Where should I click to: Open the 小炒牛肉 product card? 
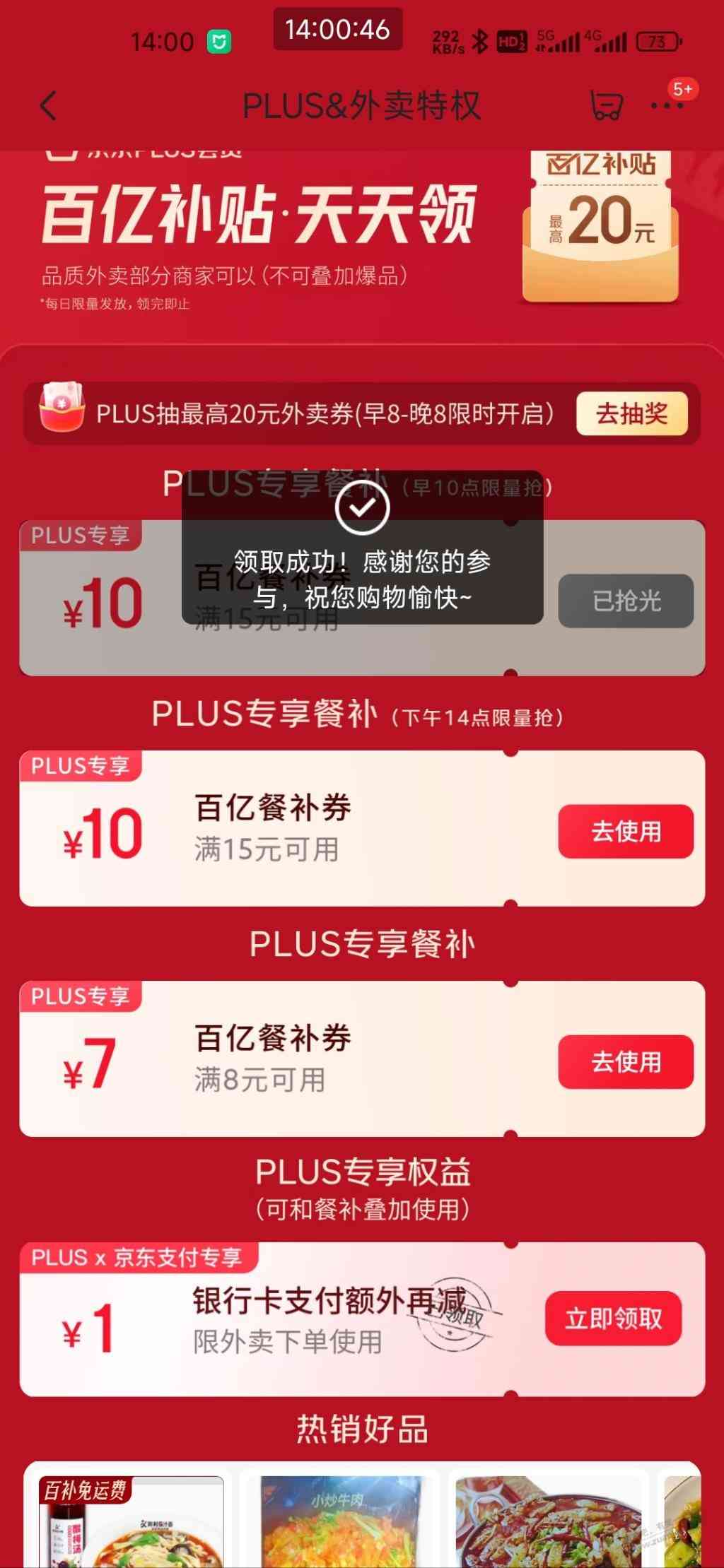[339, 1519]
